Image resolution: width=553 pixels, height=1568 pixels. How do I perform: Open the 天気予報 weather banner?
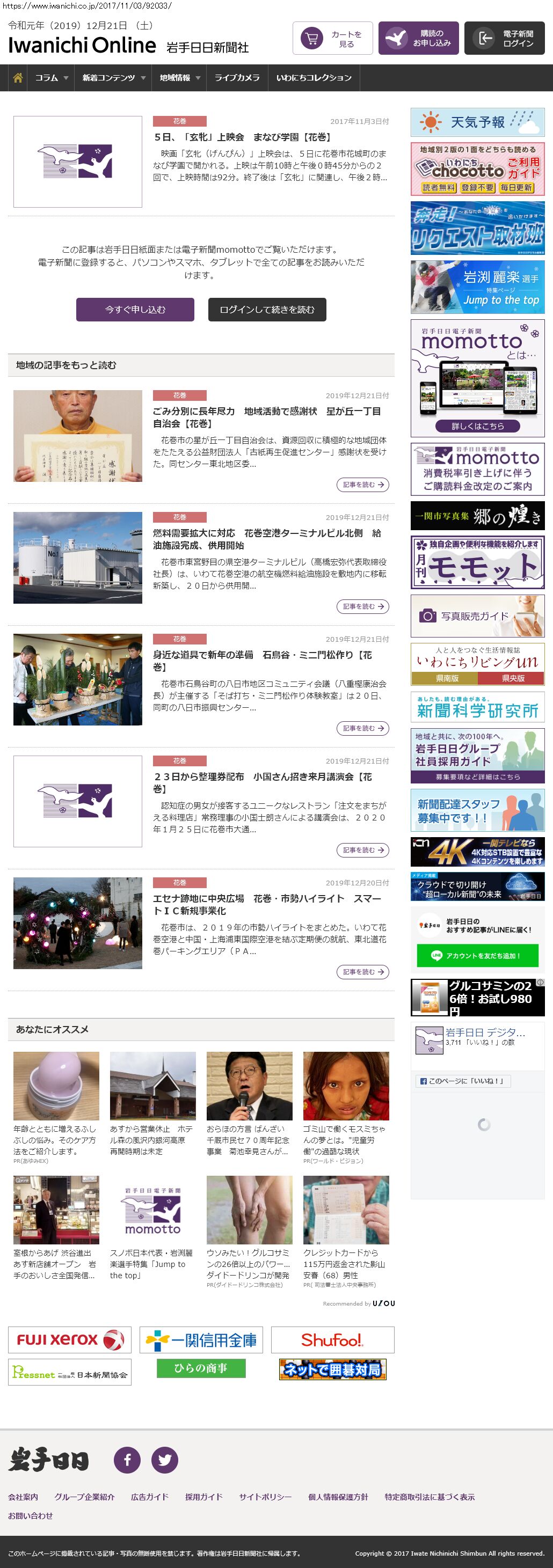[477, 122]
